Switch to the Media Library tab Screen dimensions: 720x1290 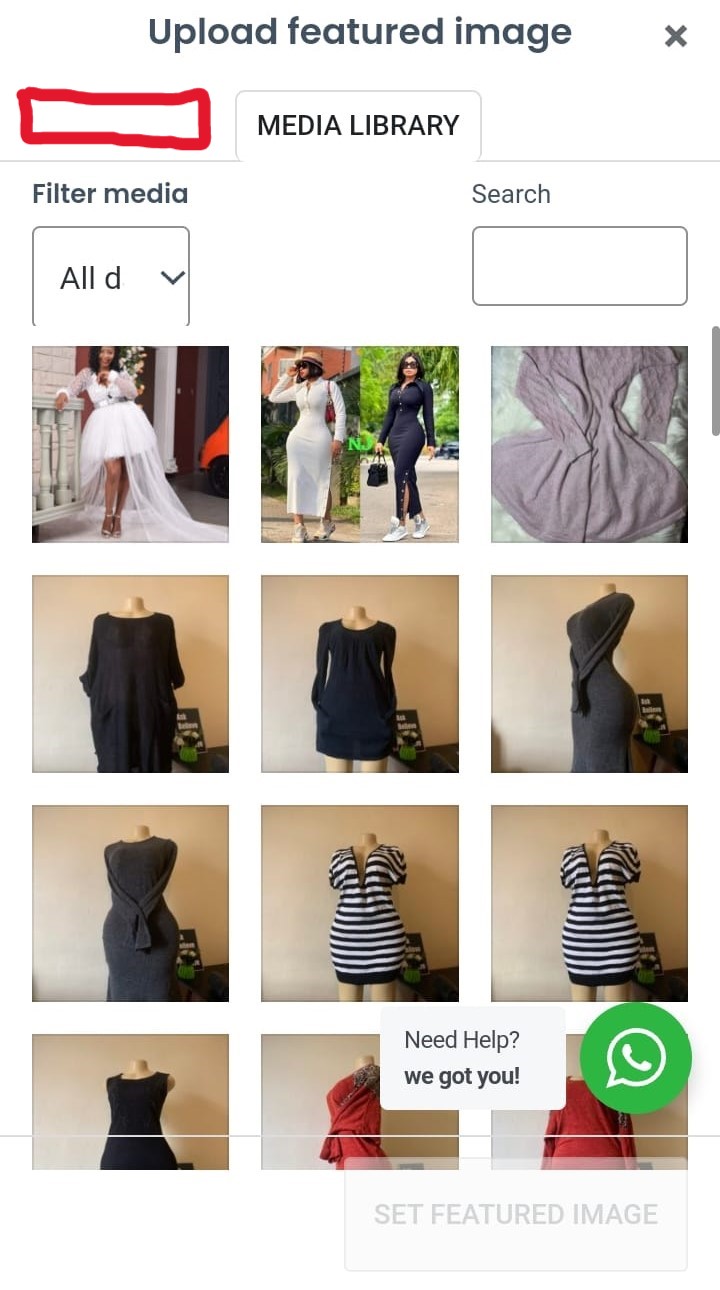click(x=358, y=126)
